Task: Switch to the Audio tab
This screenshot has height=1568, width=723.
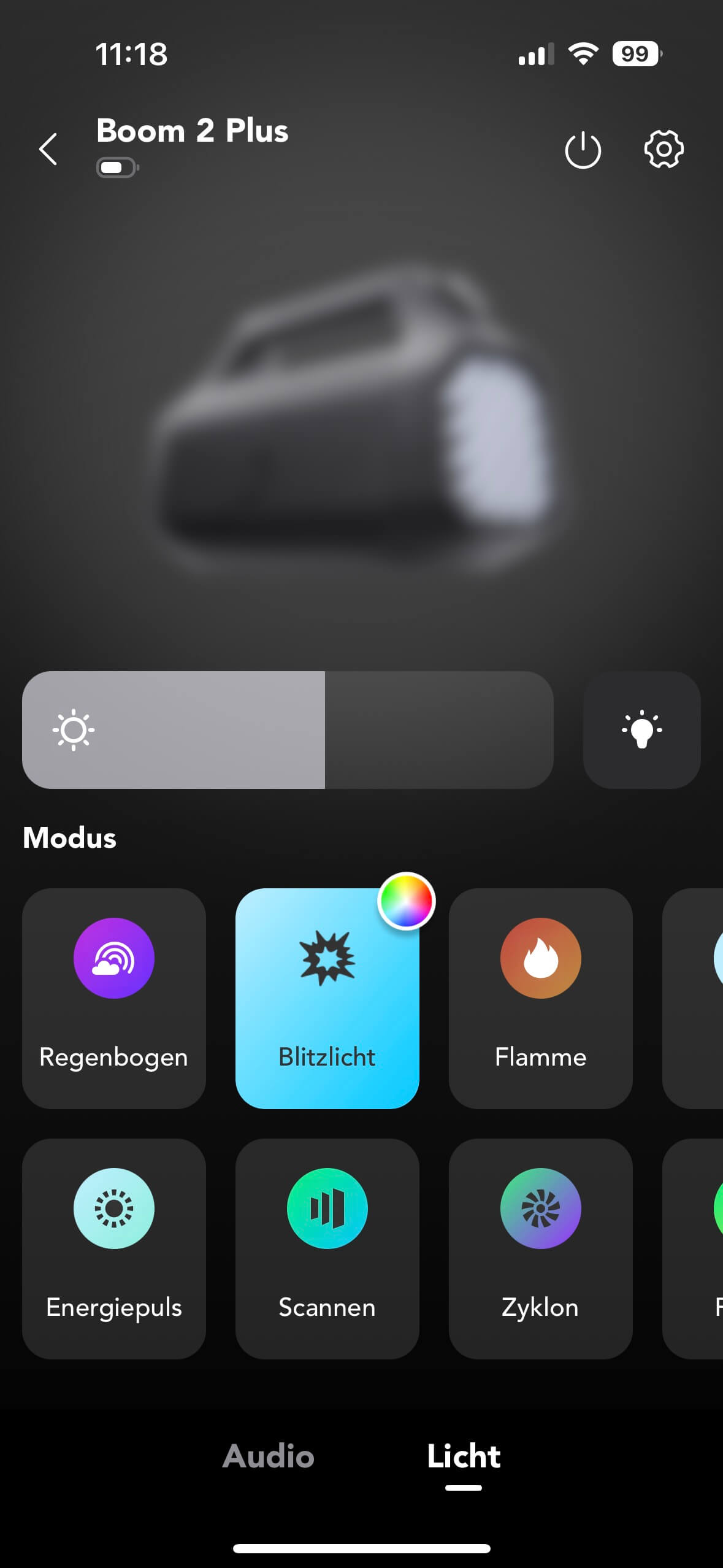Action: (x=268, y=1456)
